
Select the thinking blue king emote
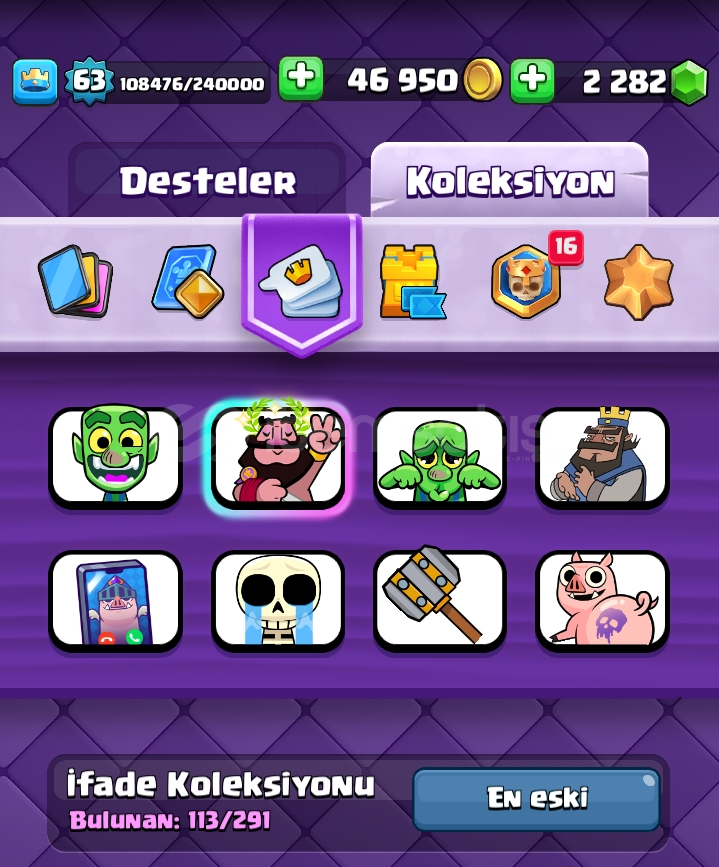tap(602, 456)
